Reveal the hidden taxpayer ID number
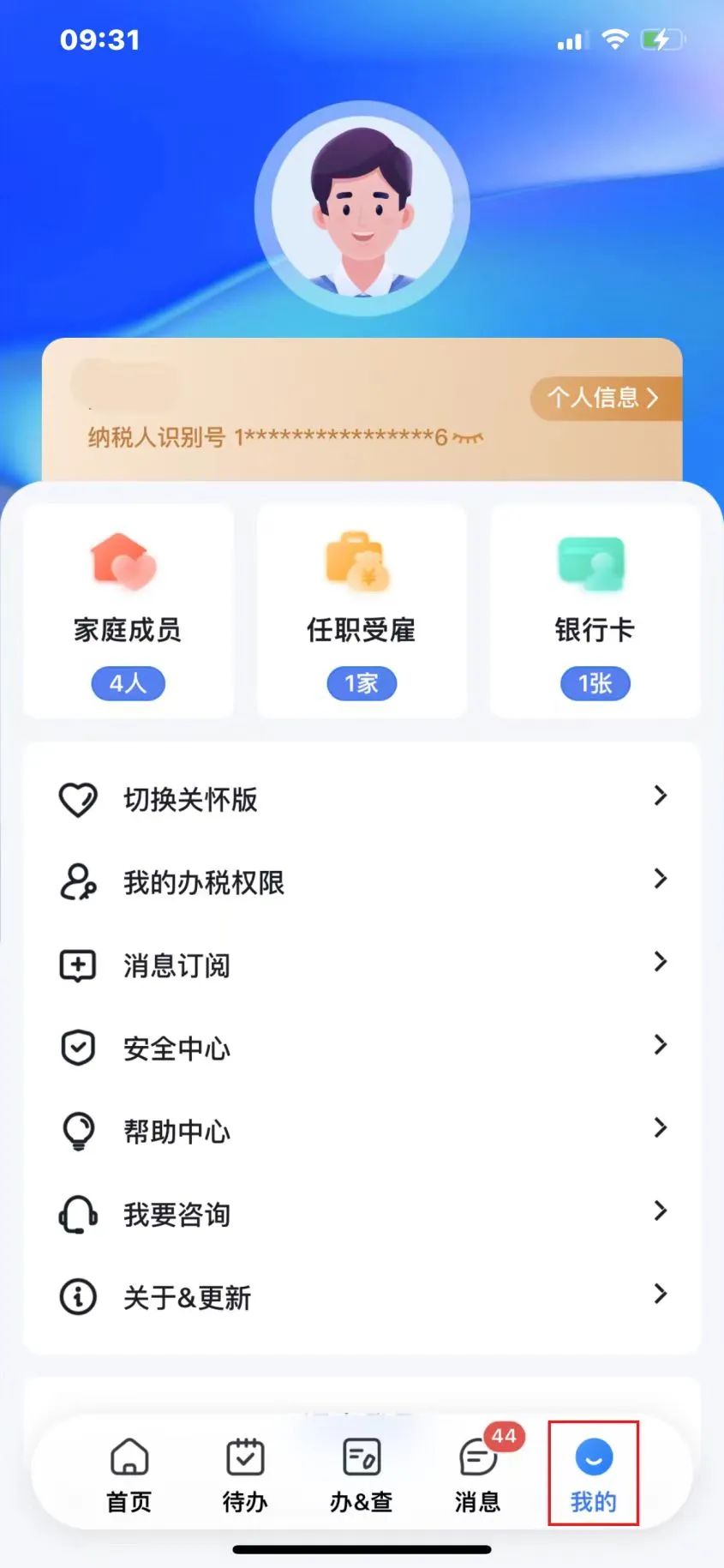The height and width of the screenshot is (1568, 724). [x=468, y=438]
